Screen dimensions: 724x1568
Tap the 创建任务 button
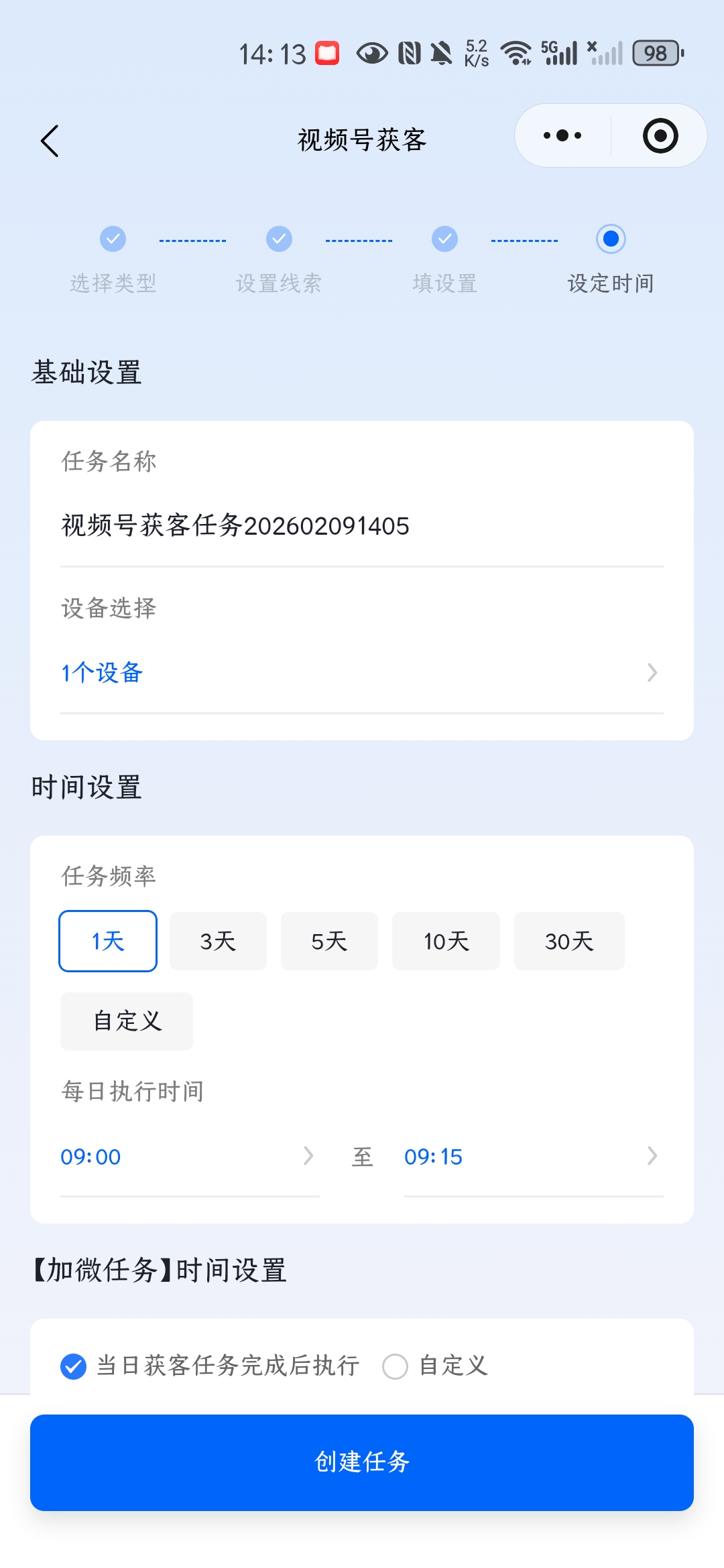[362, 1462]
